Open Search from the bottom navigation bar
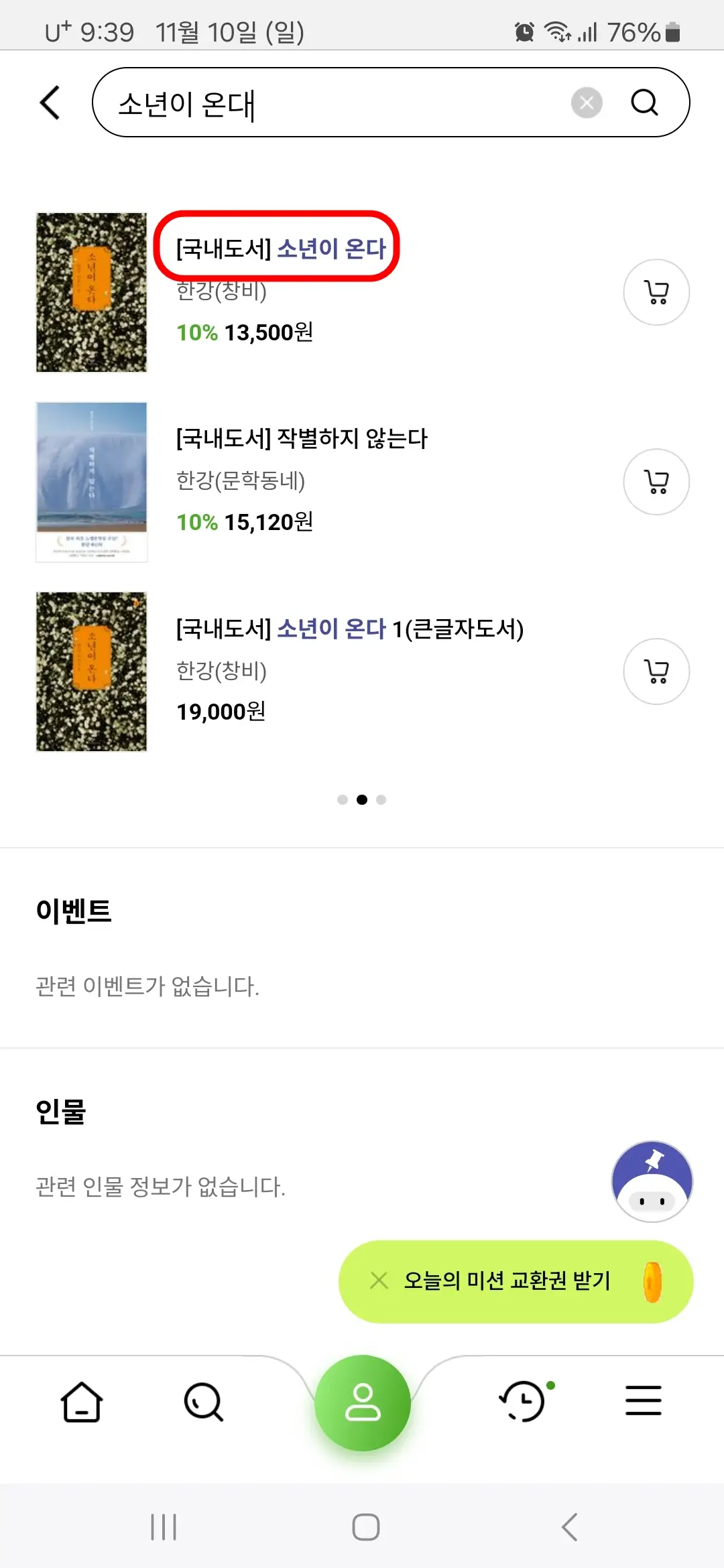This screenshot has width=724, height=1568. coord(204,1400)
